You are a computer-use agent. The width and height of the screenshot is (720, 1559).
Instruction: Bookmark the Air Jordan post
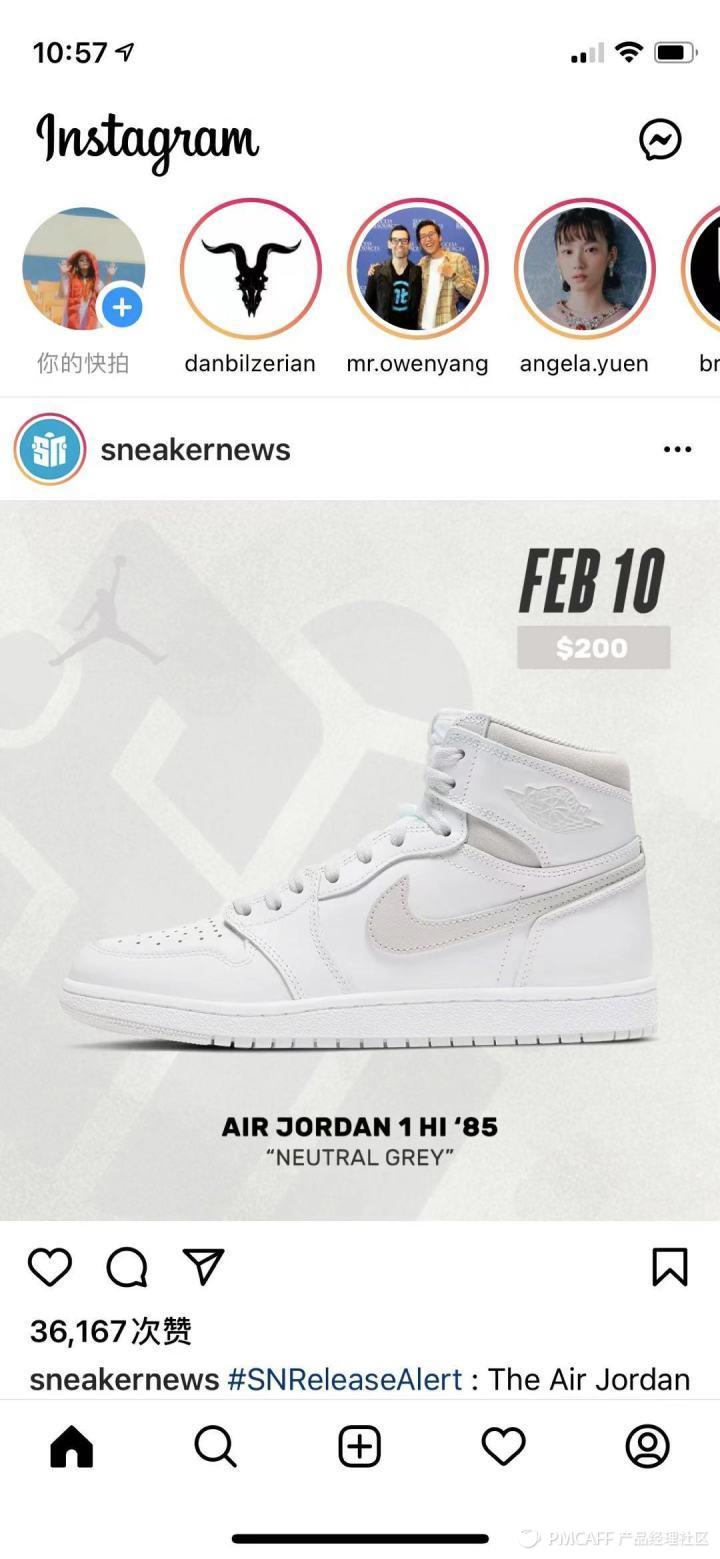(670, 1267)
